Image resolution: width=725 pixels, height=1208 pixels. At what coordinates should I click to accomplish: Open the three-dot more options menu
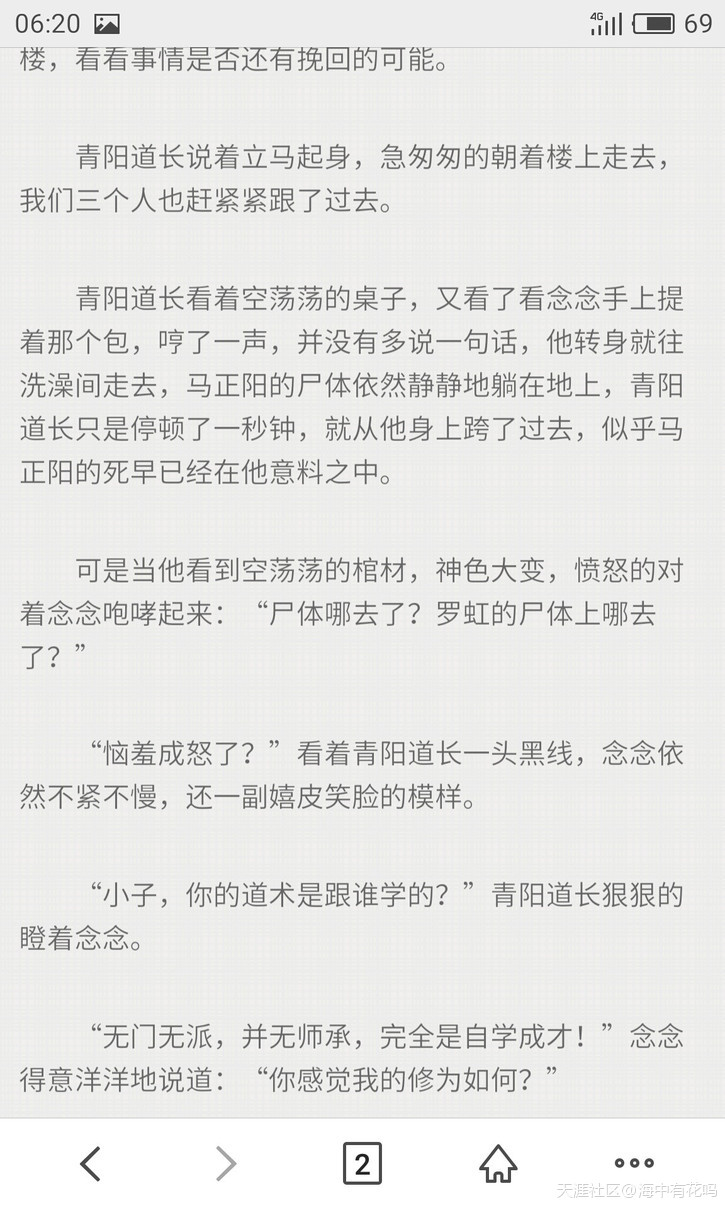click(x=634, y=1163)
